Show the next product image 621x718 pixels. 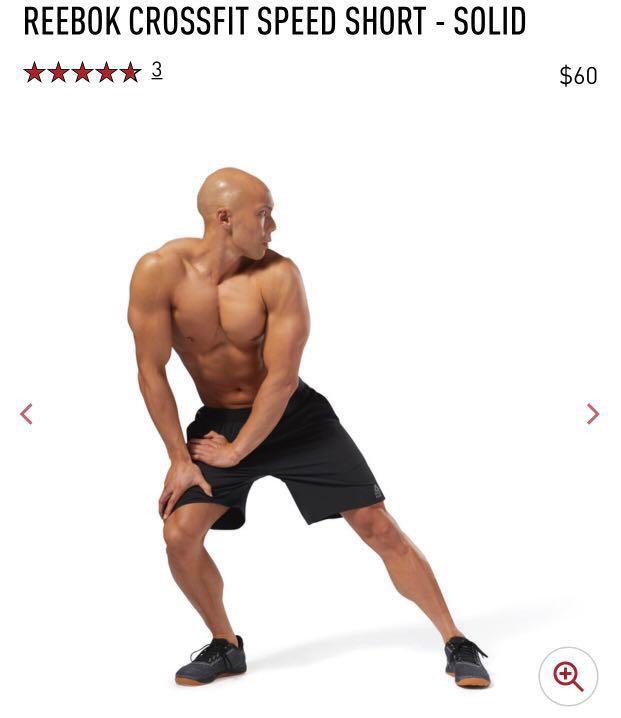click(592, 414)
